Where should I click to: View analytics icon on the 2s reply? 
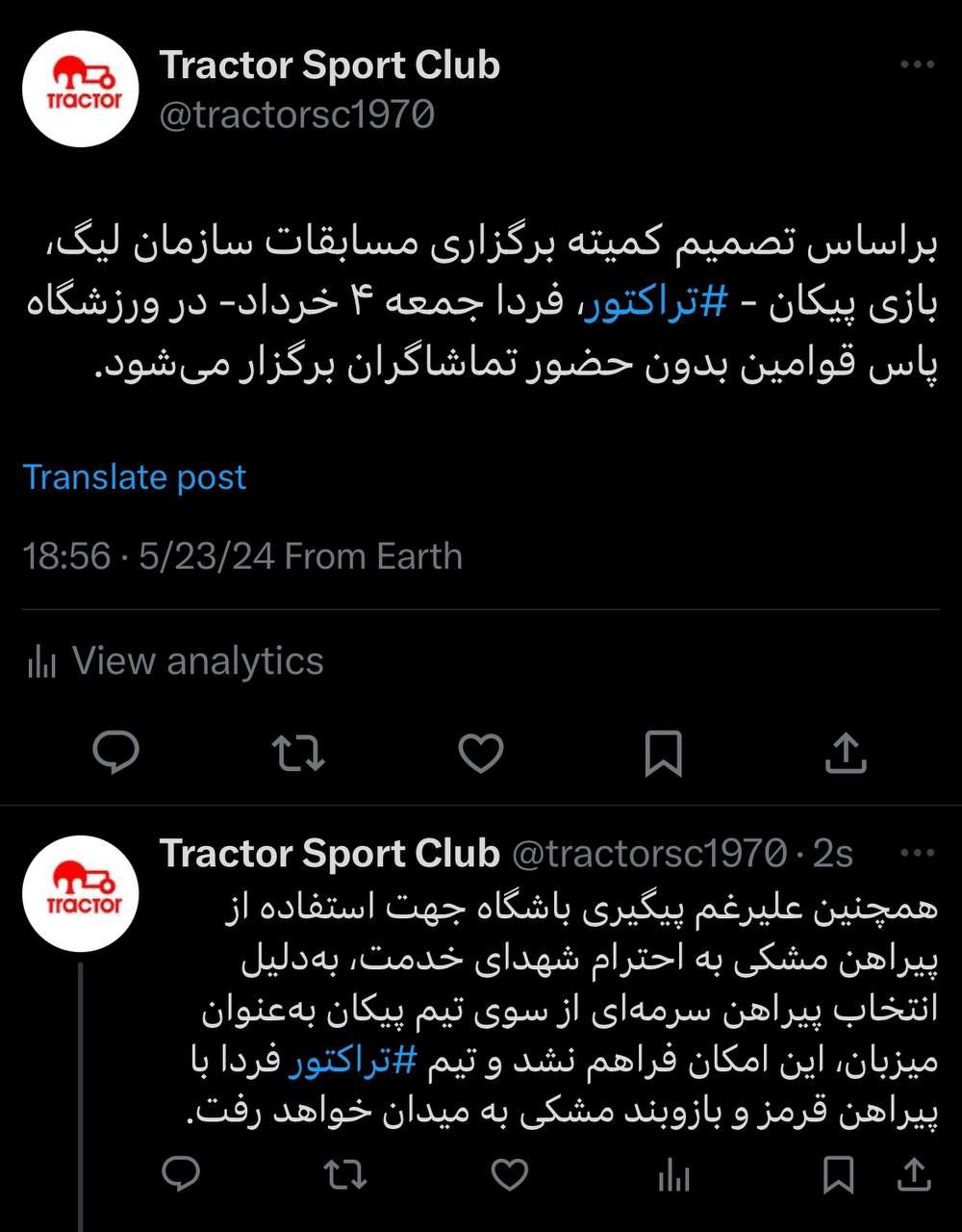(674, 1175)
